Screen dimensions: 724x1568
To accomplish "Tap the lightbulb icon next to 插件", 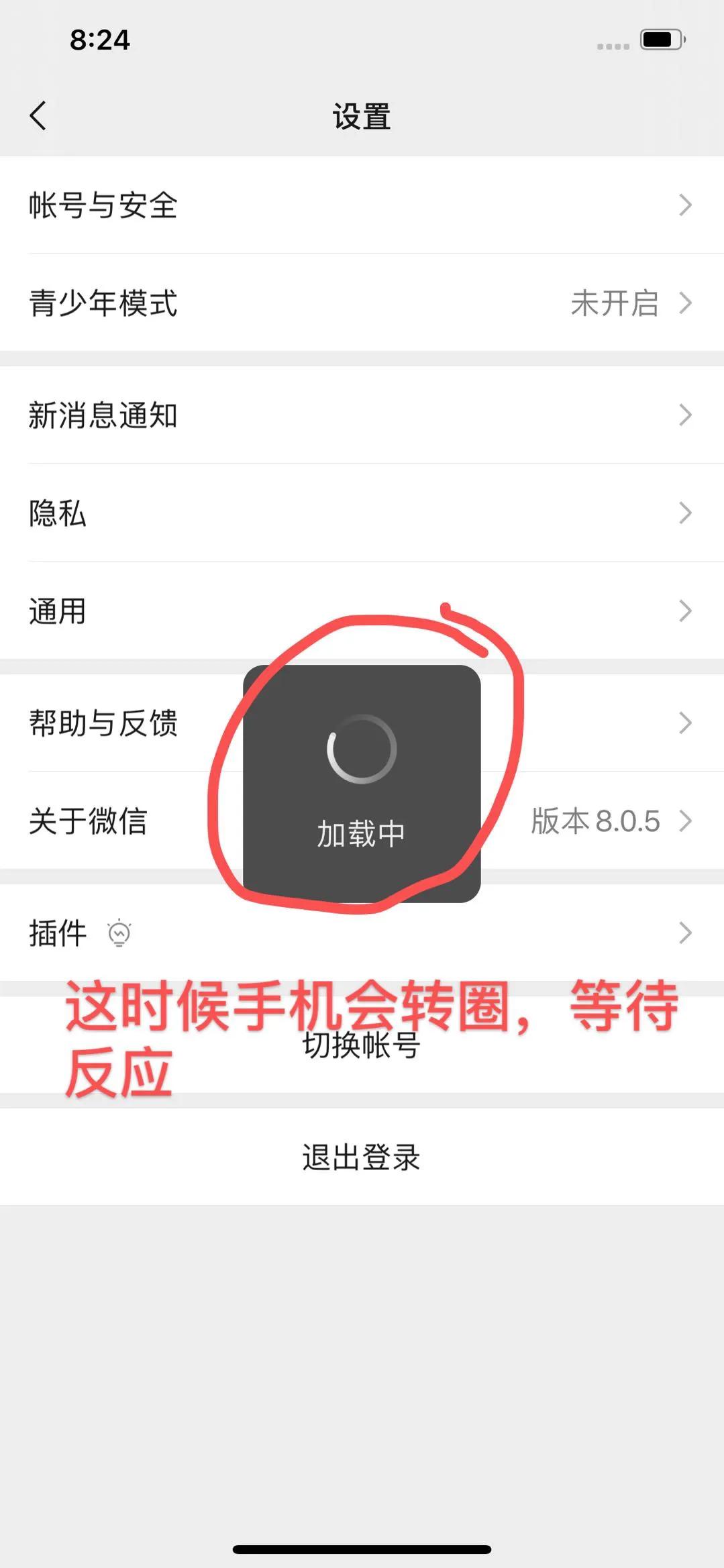I will [x=121, y=932].
